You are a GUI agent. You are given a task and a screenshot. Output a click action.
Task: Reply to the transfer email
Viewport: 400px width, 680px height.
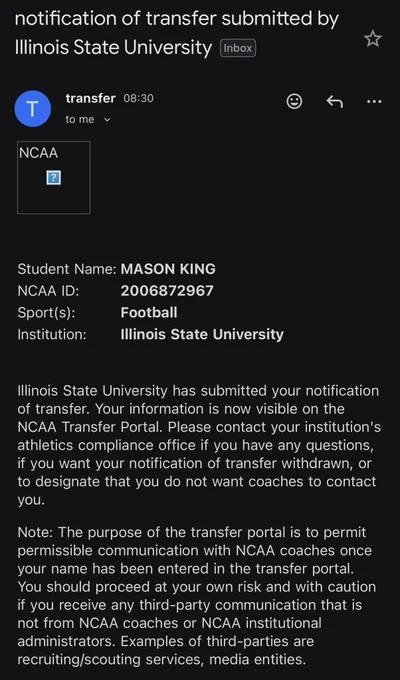pos(334,102)
